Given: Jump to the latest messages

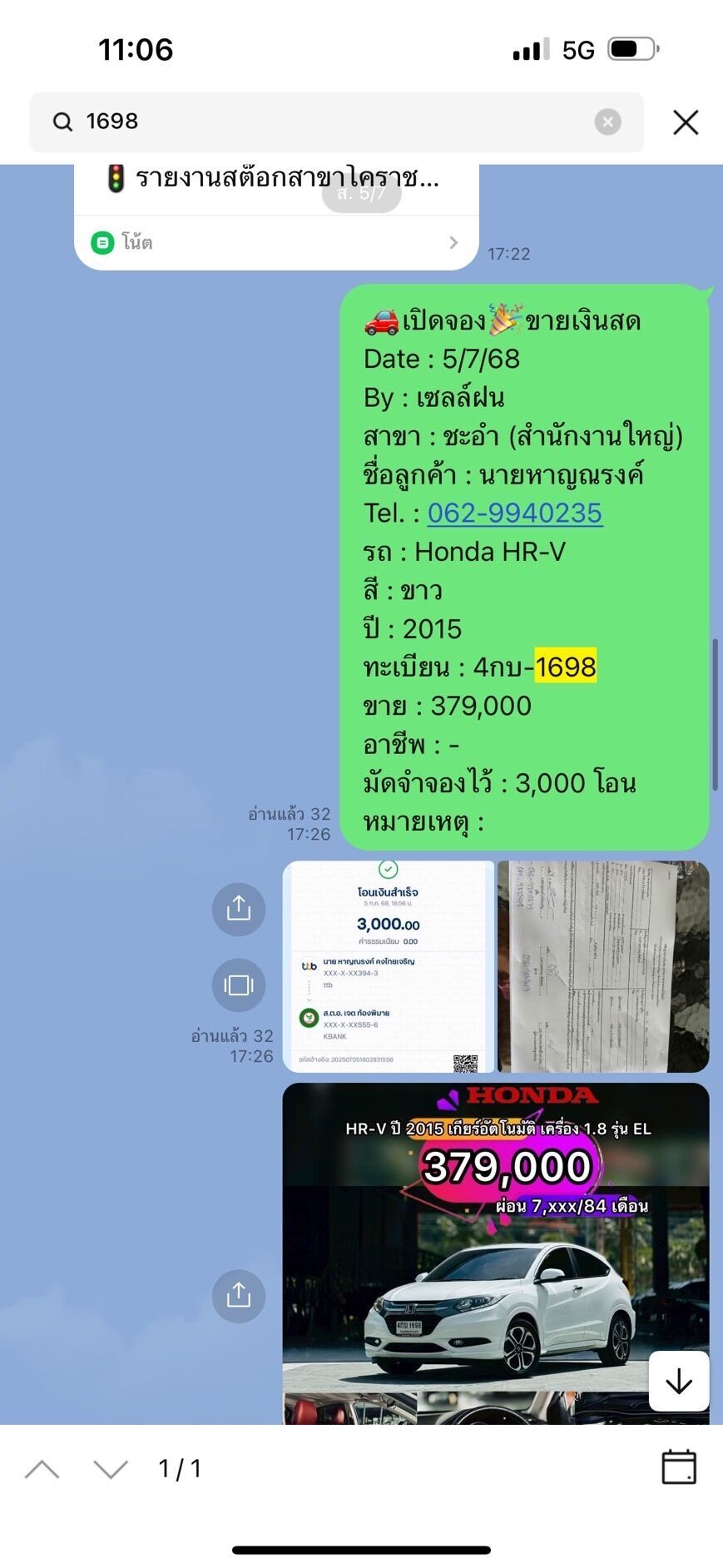Looking at the screenshot, I should [679, 1382].
